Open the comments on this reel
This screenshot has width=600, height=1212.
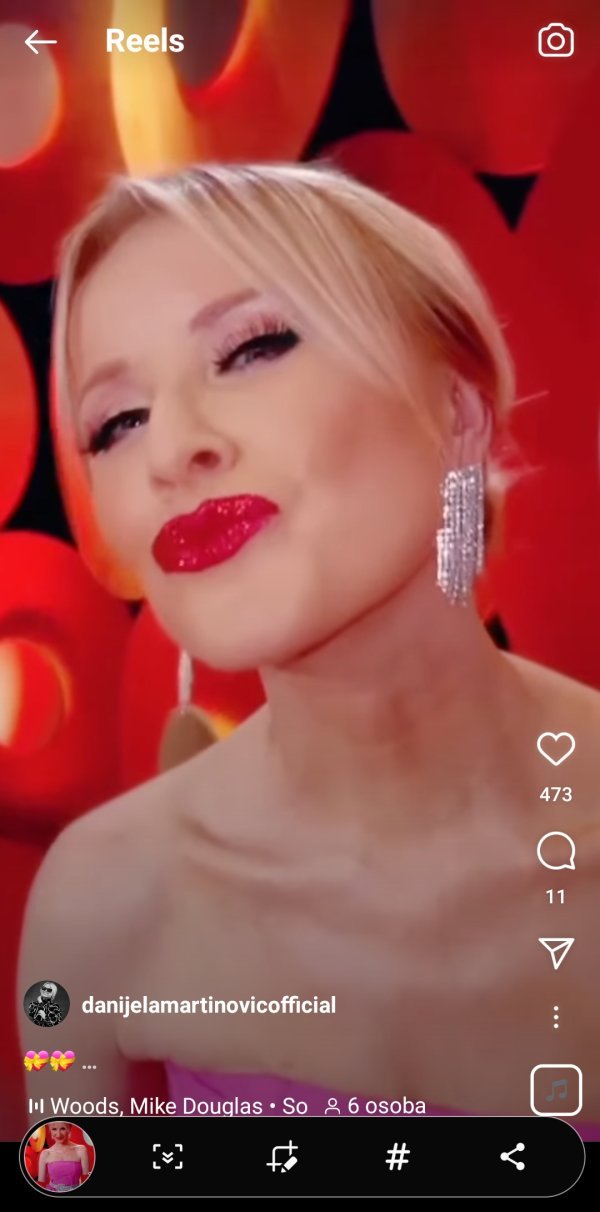tap(556, 853)
